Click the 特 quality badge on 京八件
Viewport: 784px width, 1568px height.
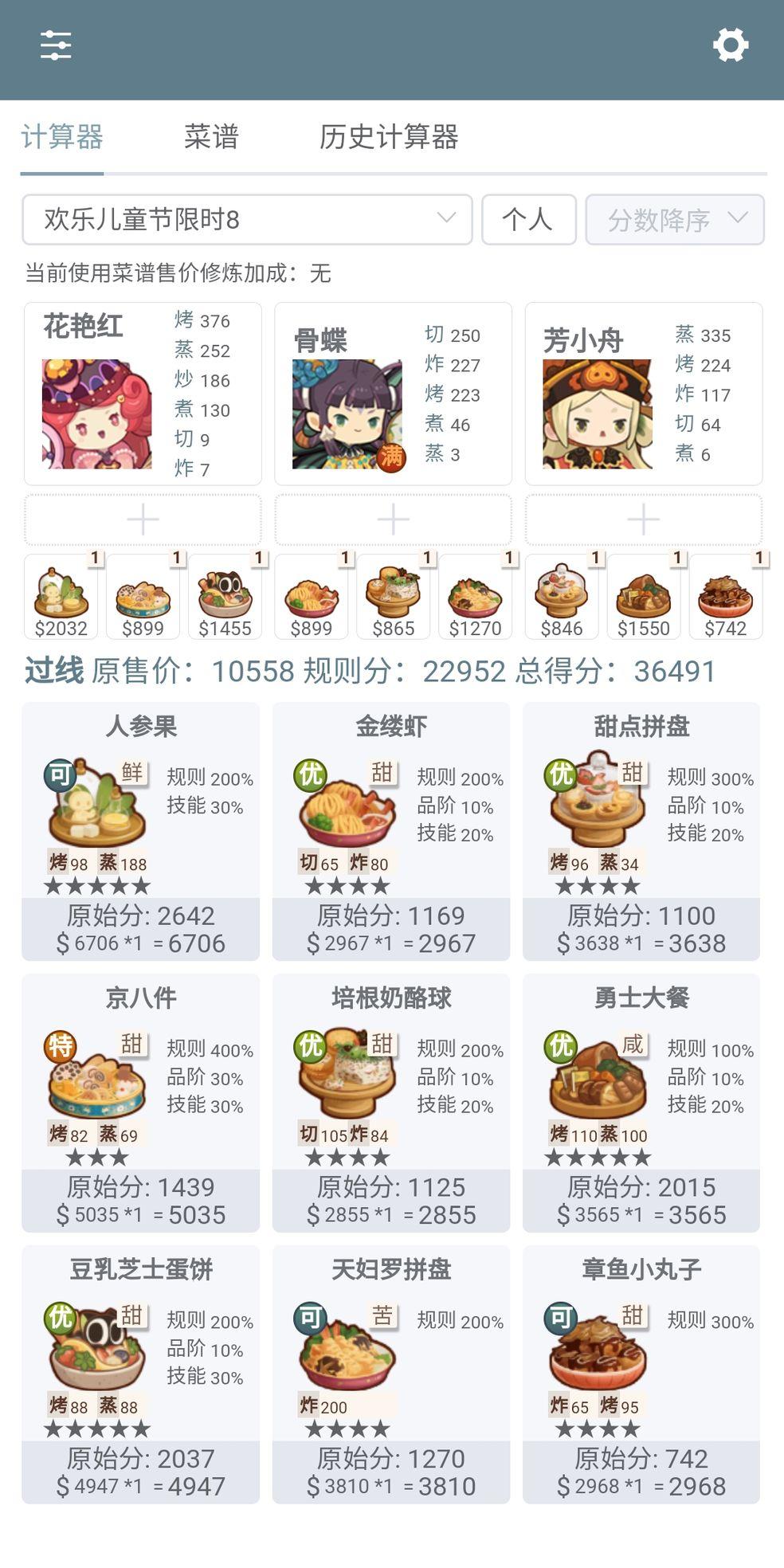tap(57, 1045)
